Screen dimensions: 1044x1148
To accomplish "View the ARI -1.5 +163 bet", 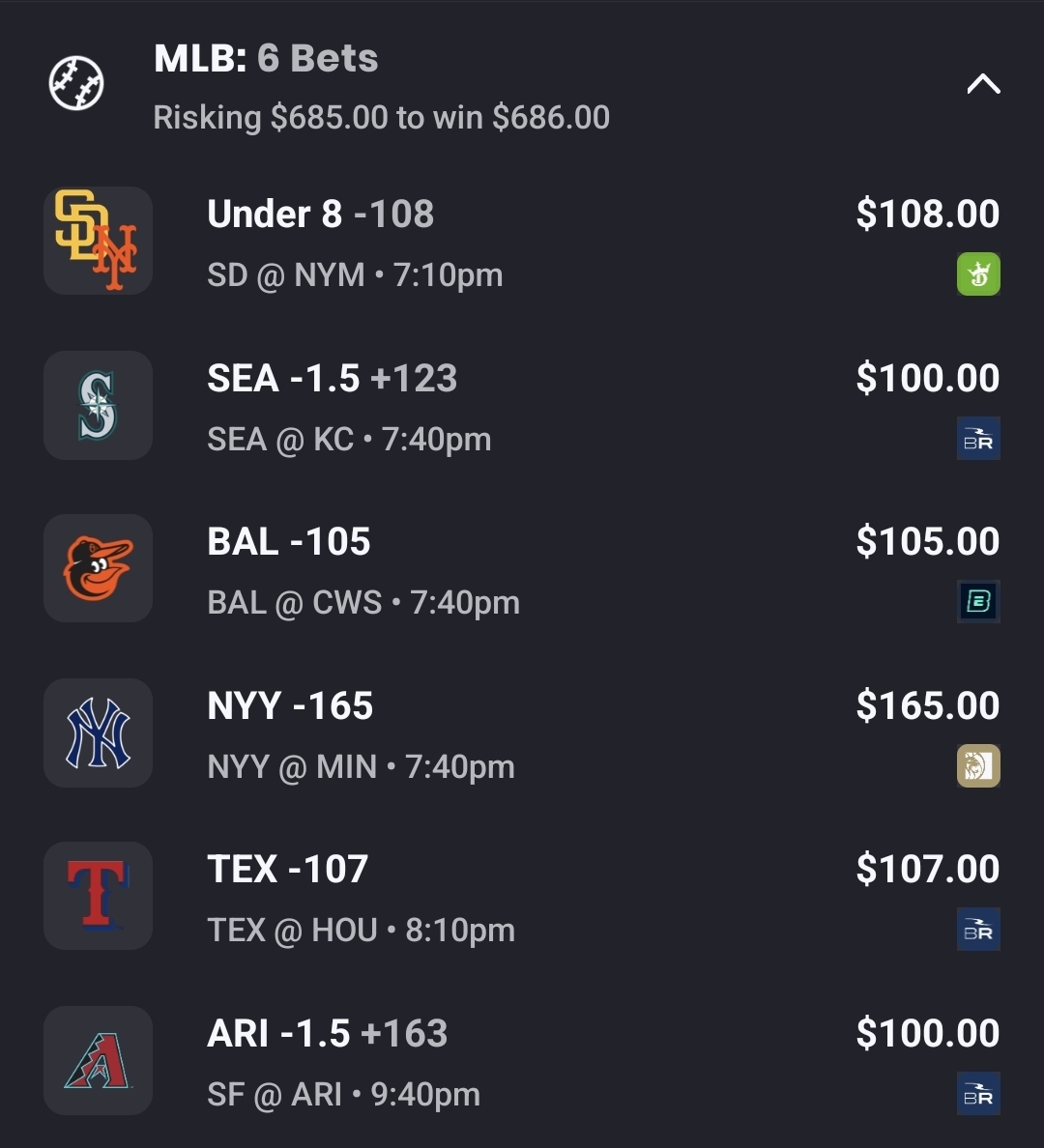I will pos(522,1062).
